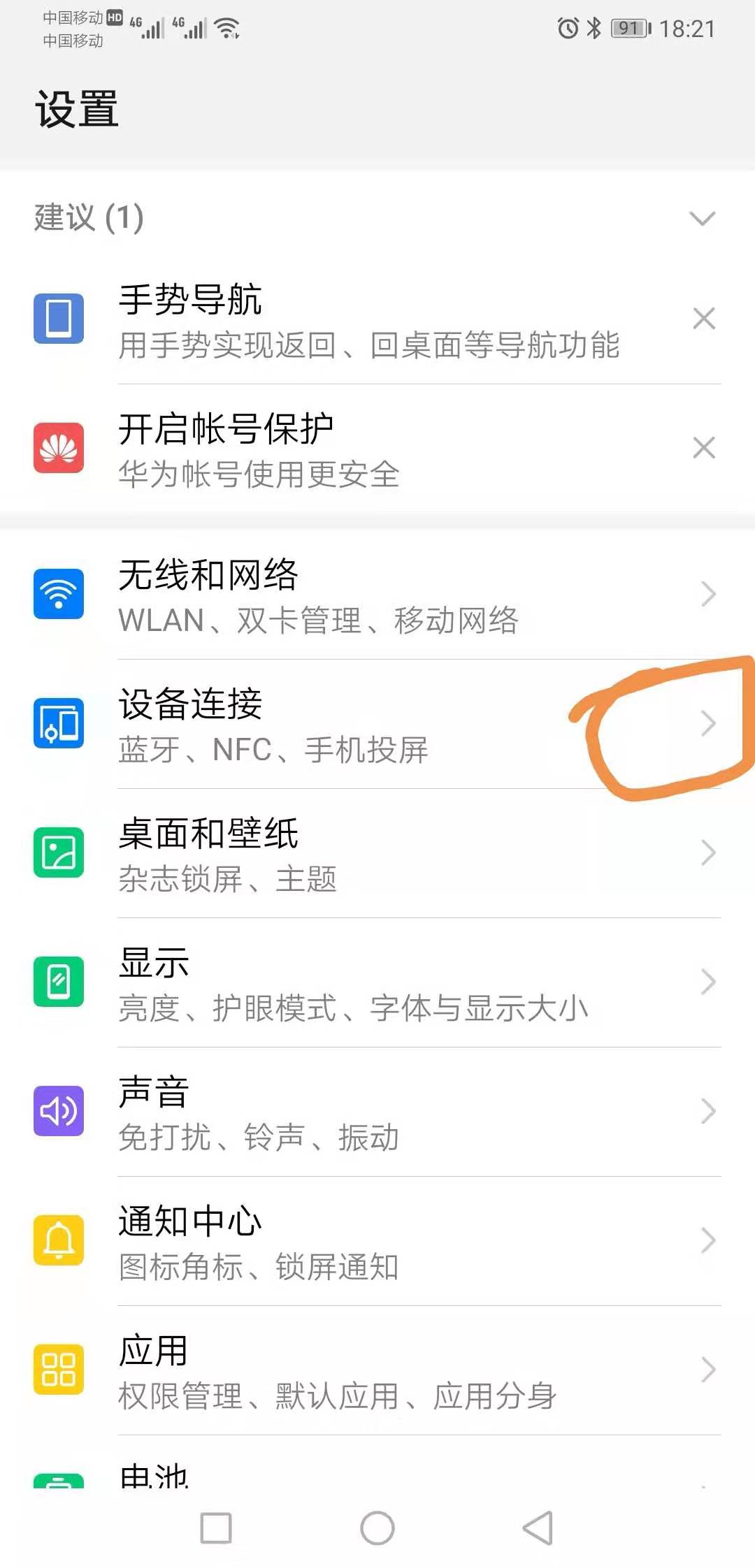This screenshot has width=755, height=1568.
Task: Tap the 设备连接 device connection icon
Action: click(59, 723)
